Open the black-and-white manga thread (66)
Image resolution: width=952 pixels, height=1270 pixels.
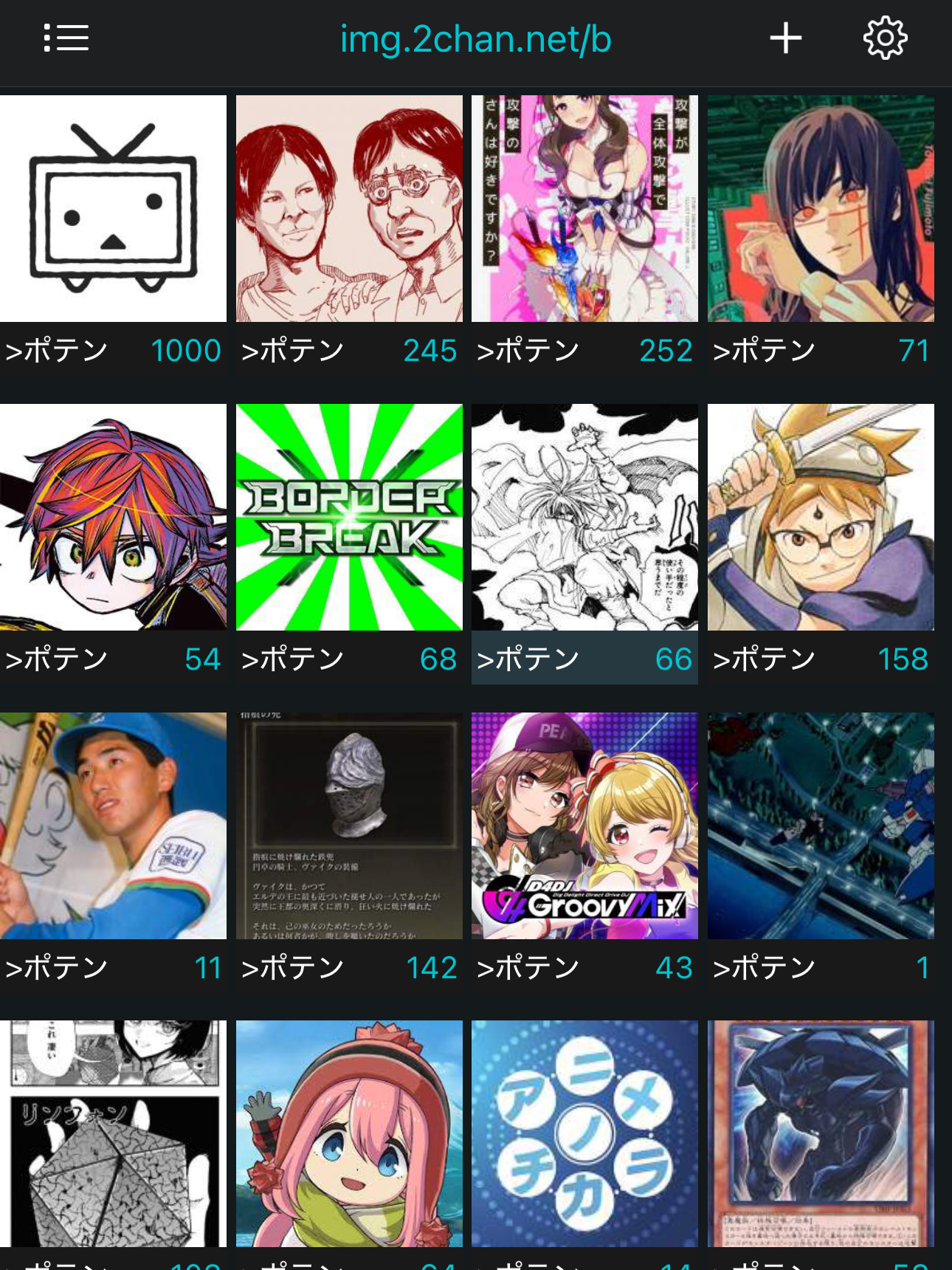tap(584, 517)
